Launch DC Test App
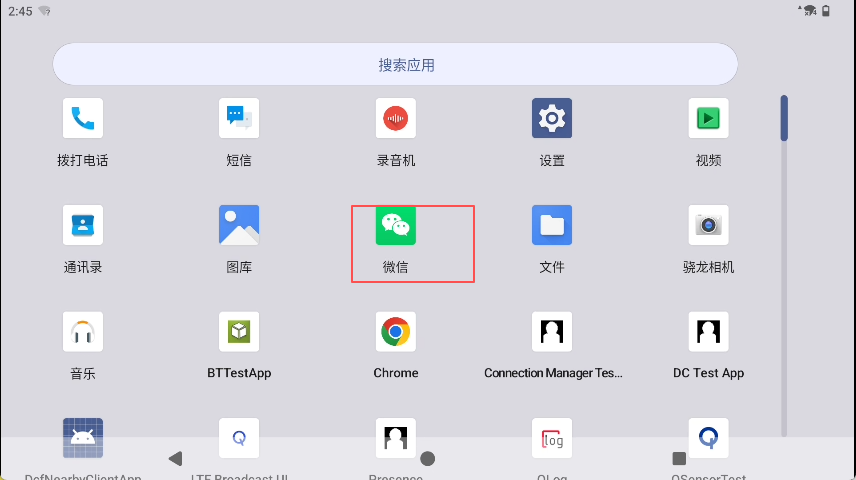 pyautogui.click(x=708, y=332)
